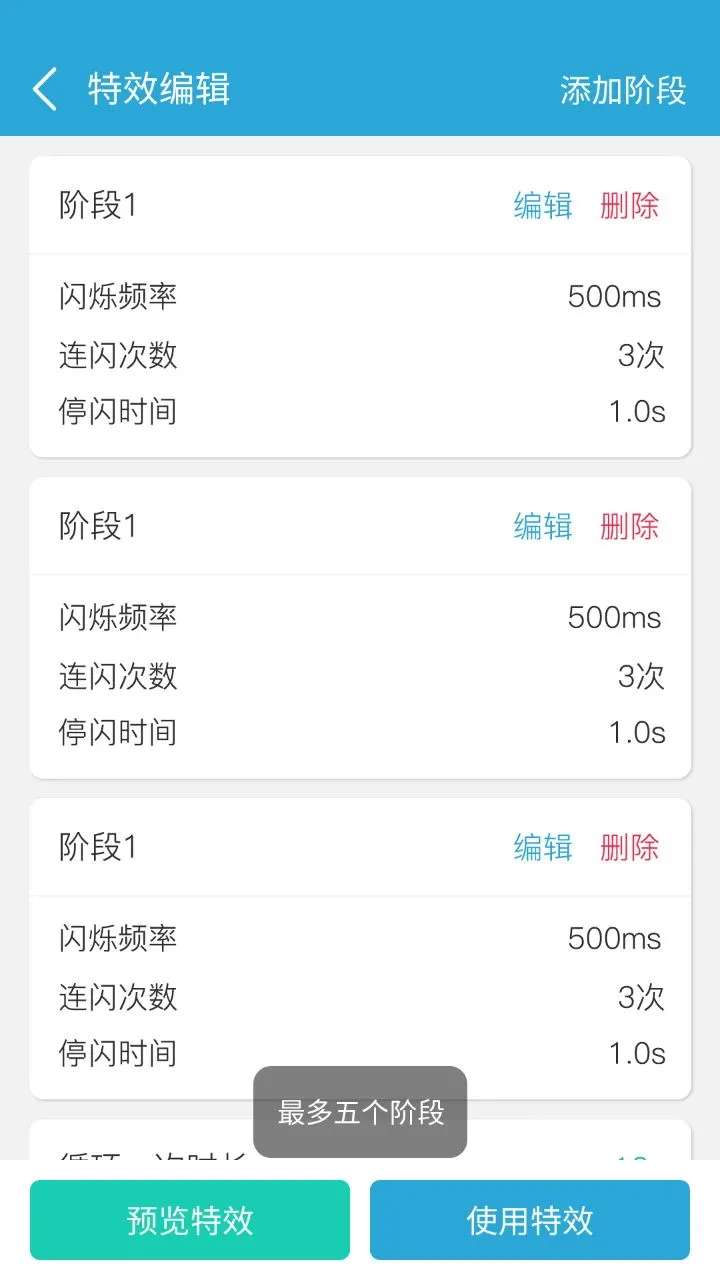Dismiss the 最多五个阶段 toast message

[360, 1110]
